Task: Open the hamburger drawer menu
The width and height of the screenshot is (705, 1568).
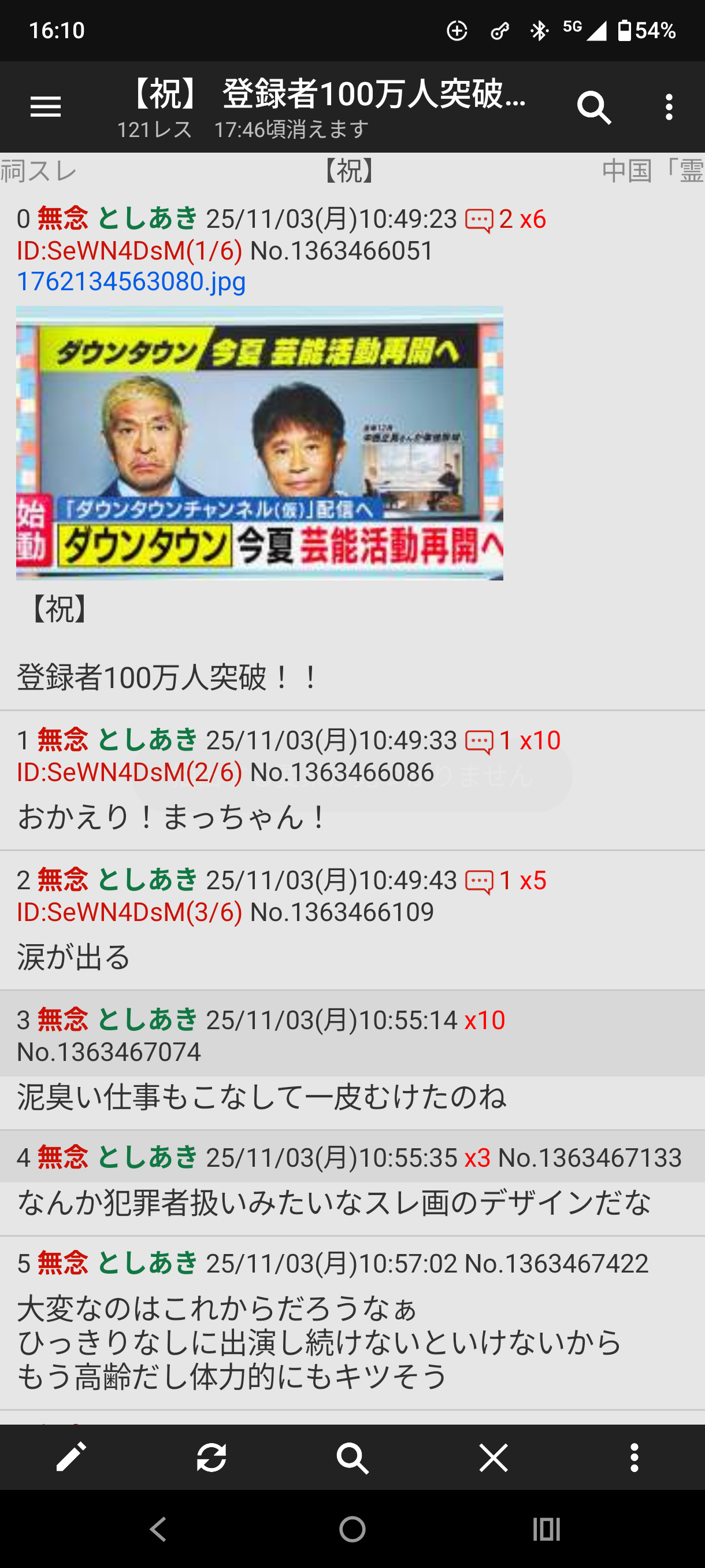Action: [x=46, y=107]
